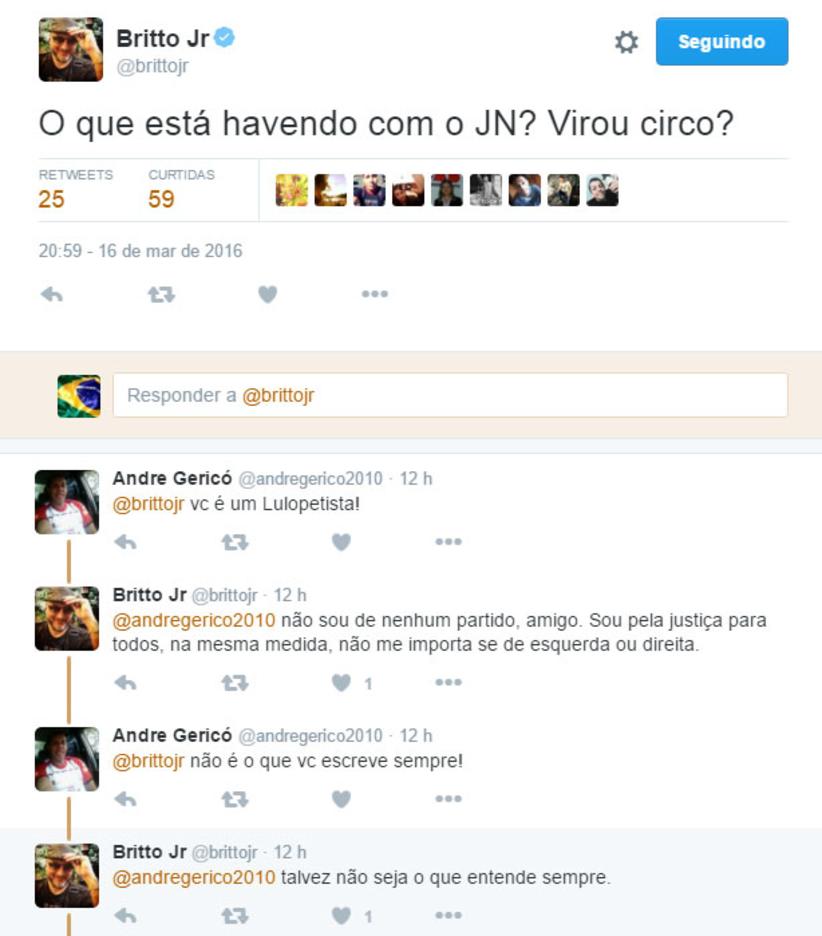Open @brittojr mention in 'vc é um Lulopetista!' reply
The height and width of the screenshot is (936, 822).
(x=149, y=504)
